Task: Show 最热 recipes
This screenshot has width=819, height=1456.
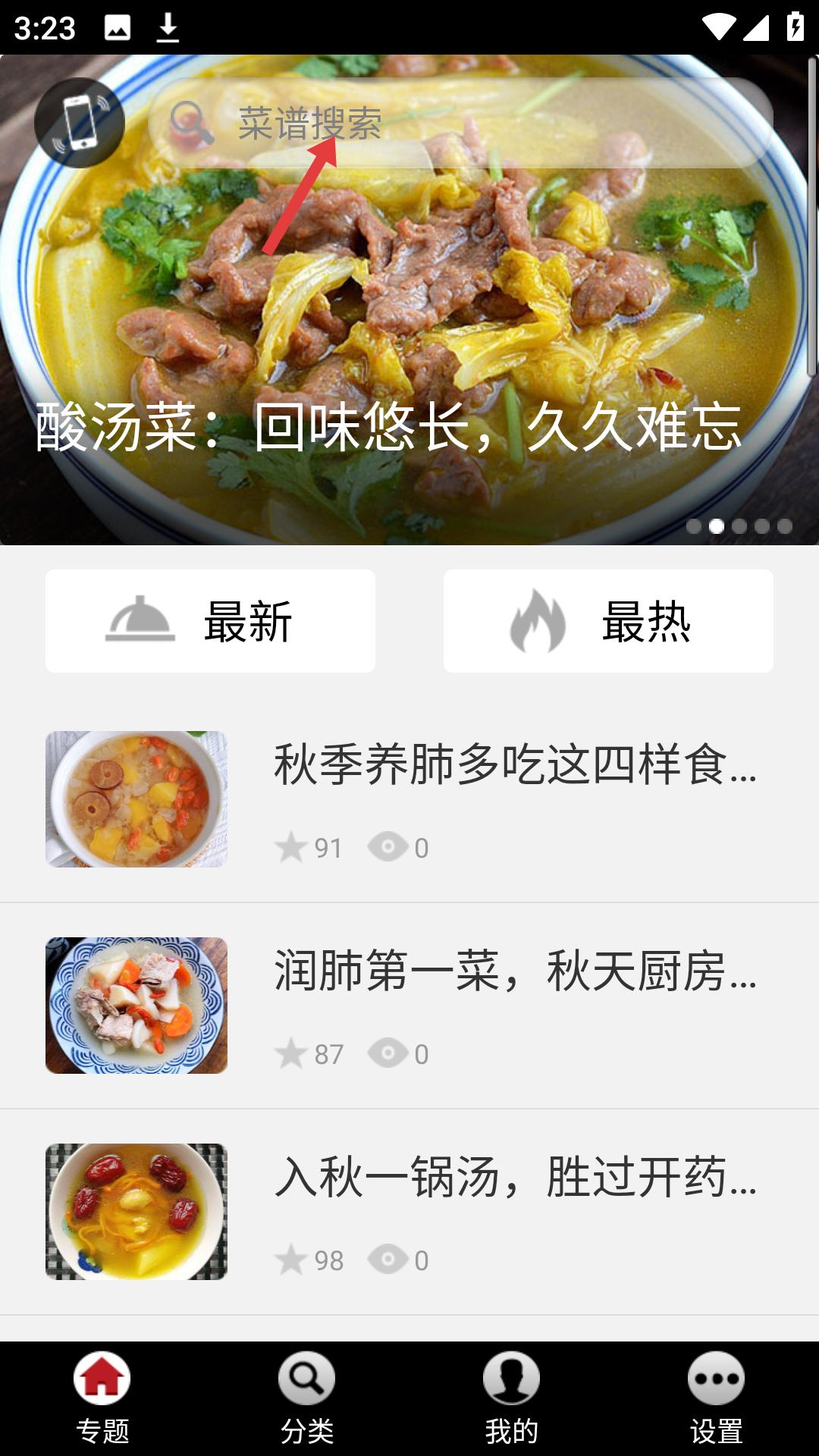Action: click(608, 621)
